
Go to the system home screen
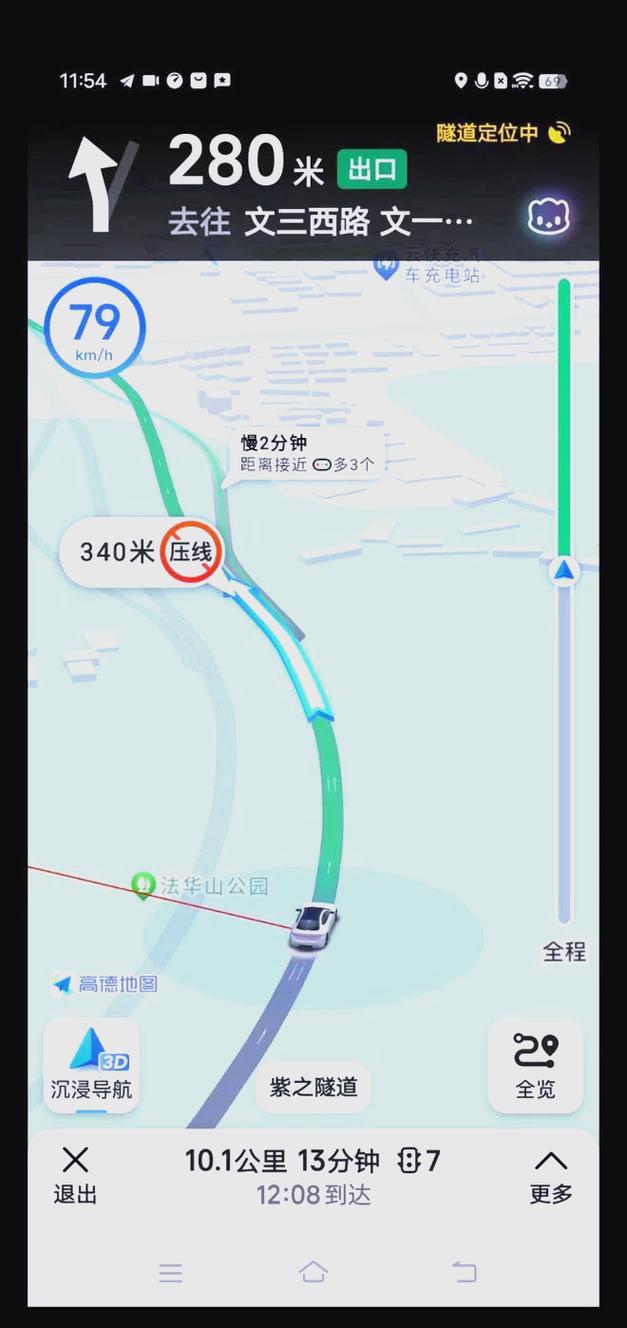point(313,1272)
